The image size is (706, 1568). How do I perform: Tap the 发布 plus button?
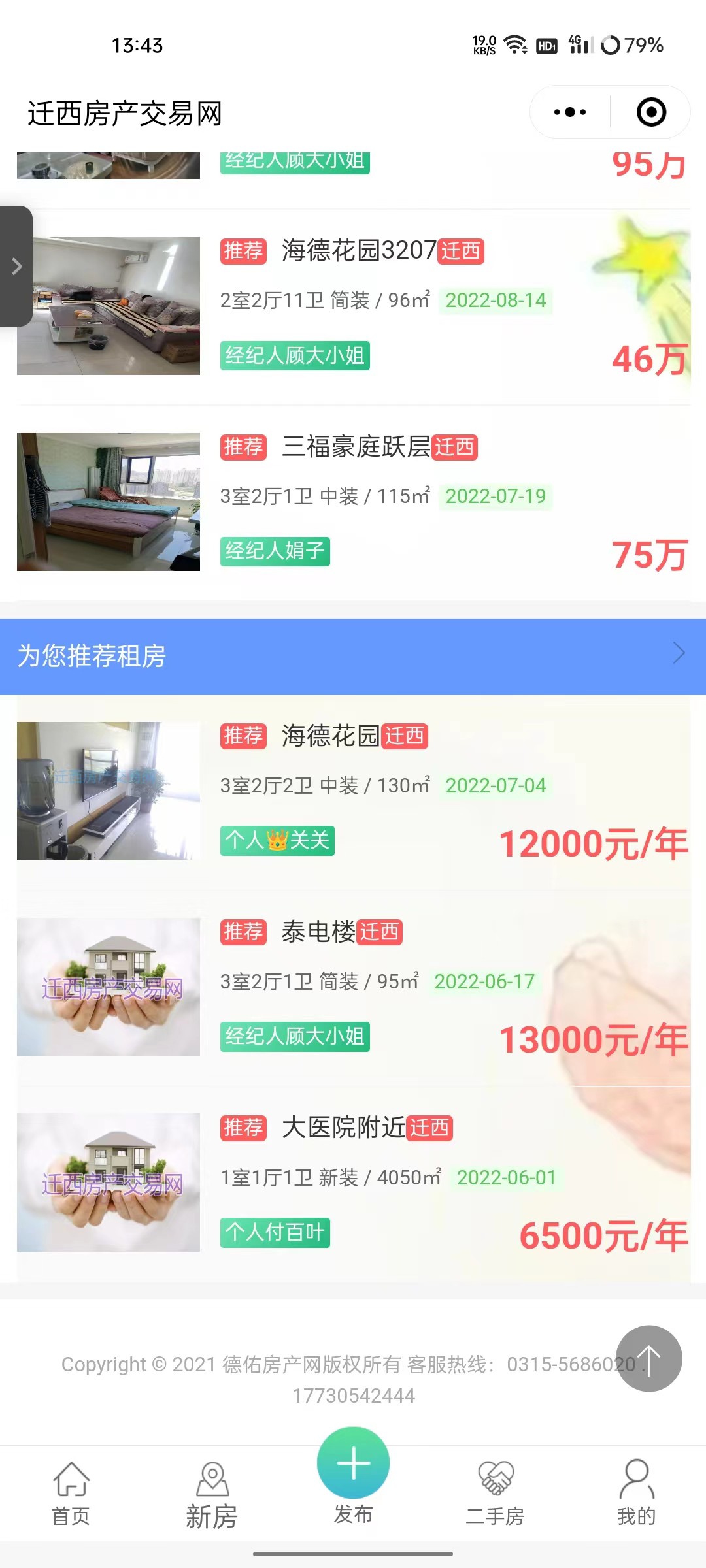coord(353,1463)
